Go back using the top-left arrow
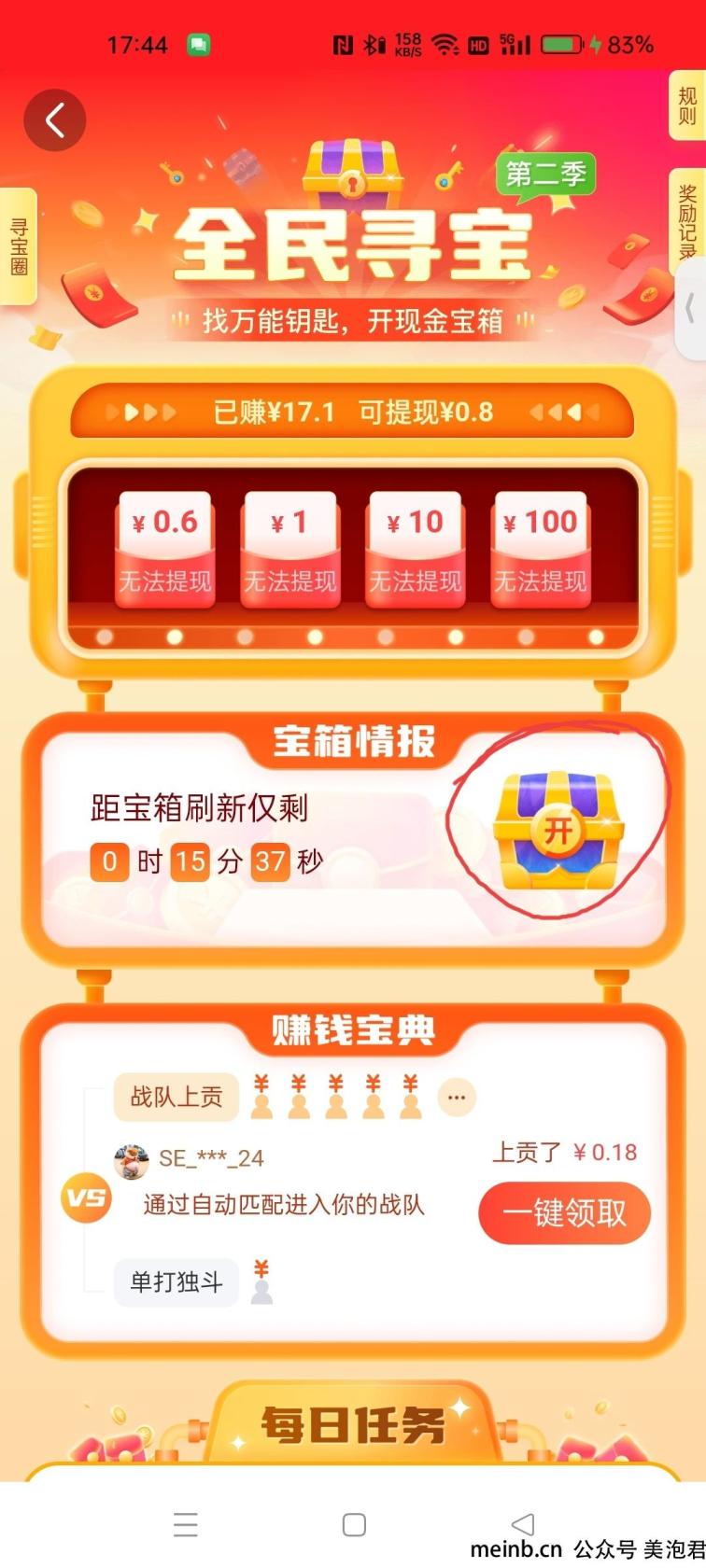 [x=54, y=119]
